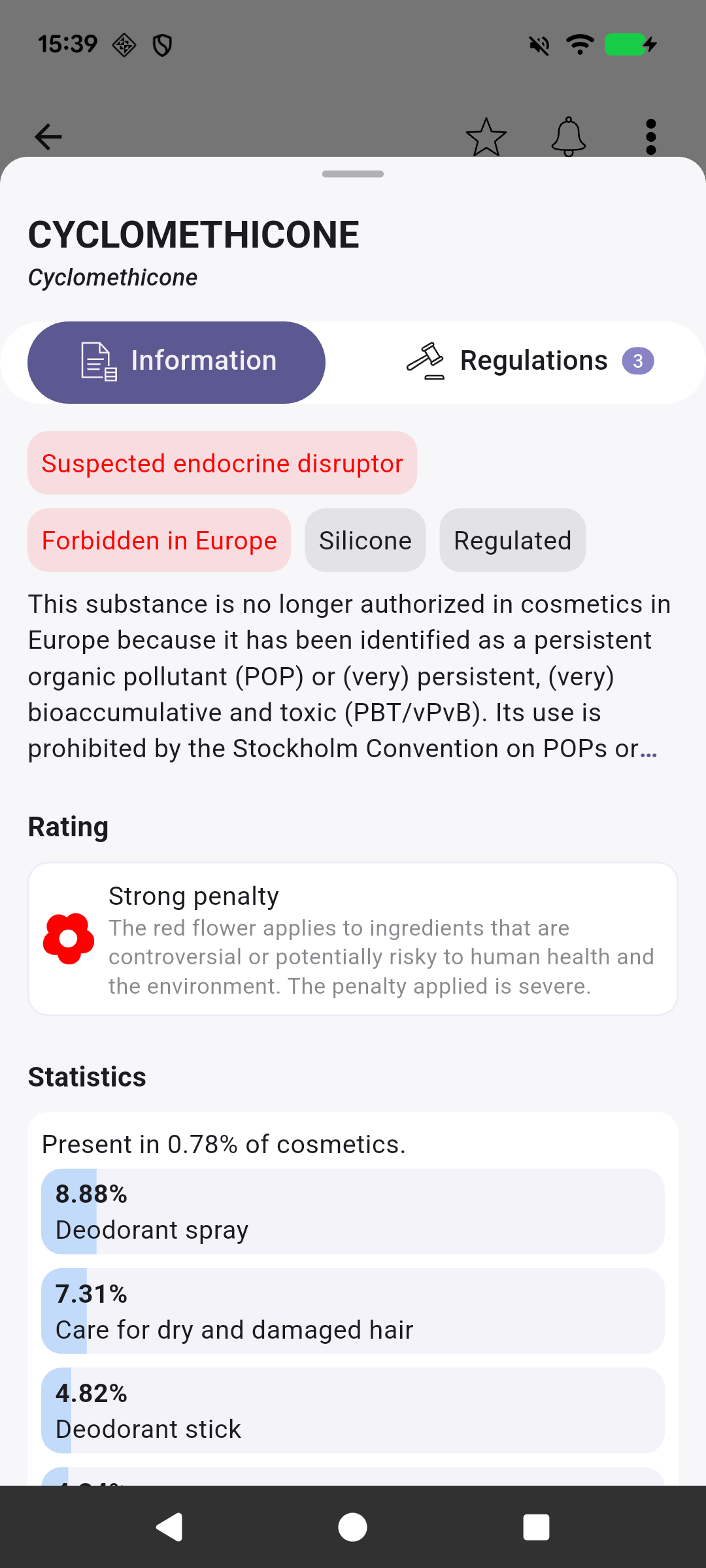Switch to the Regulations tab
The height and width of the screenshot is (1568, 706).
click(529, 361)
